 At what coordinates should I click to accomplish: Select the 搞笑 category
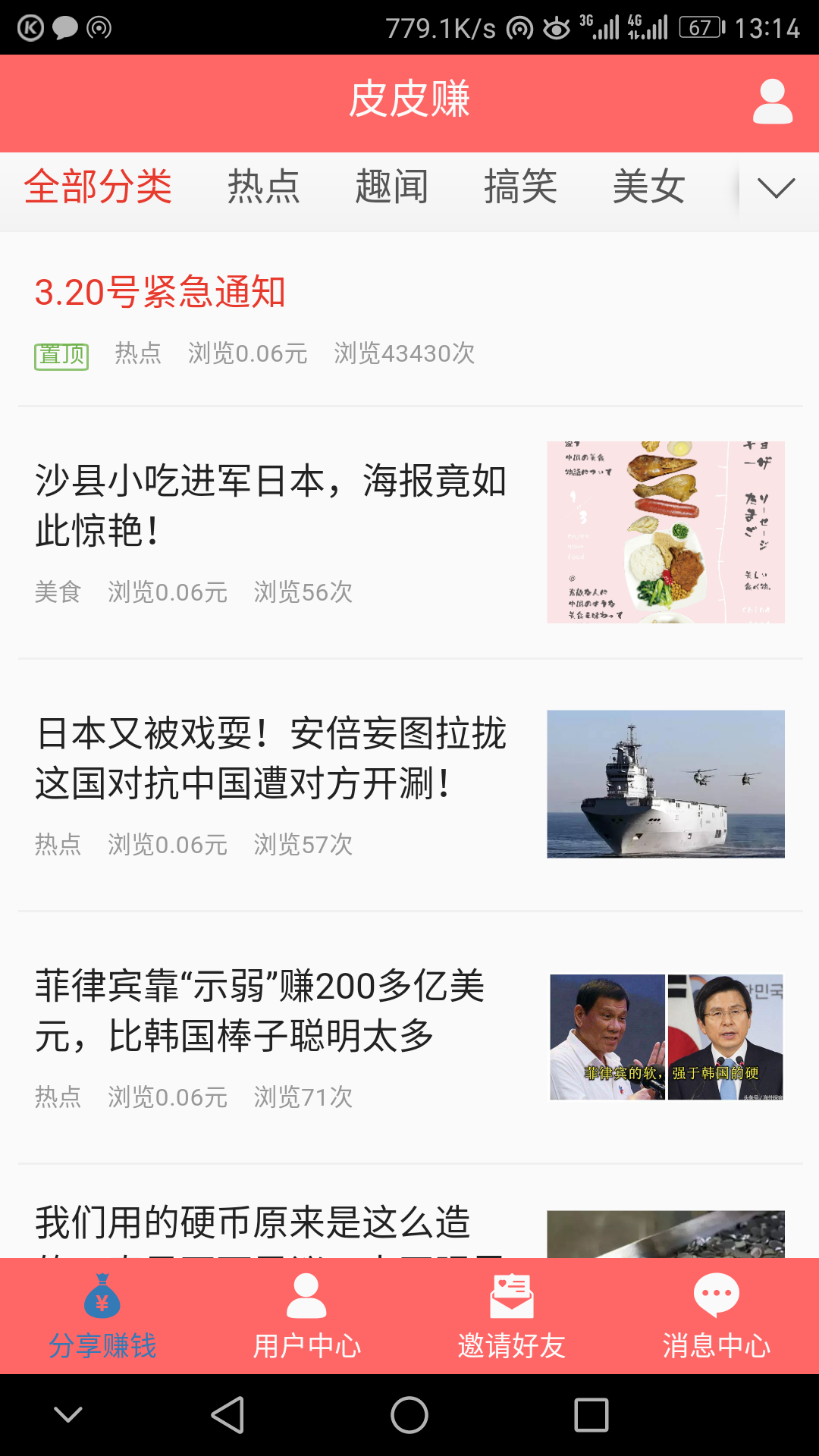521,187
